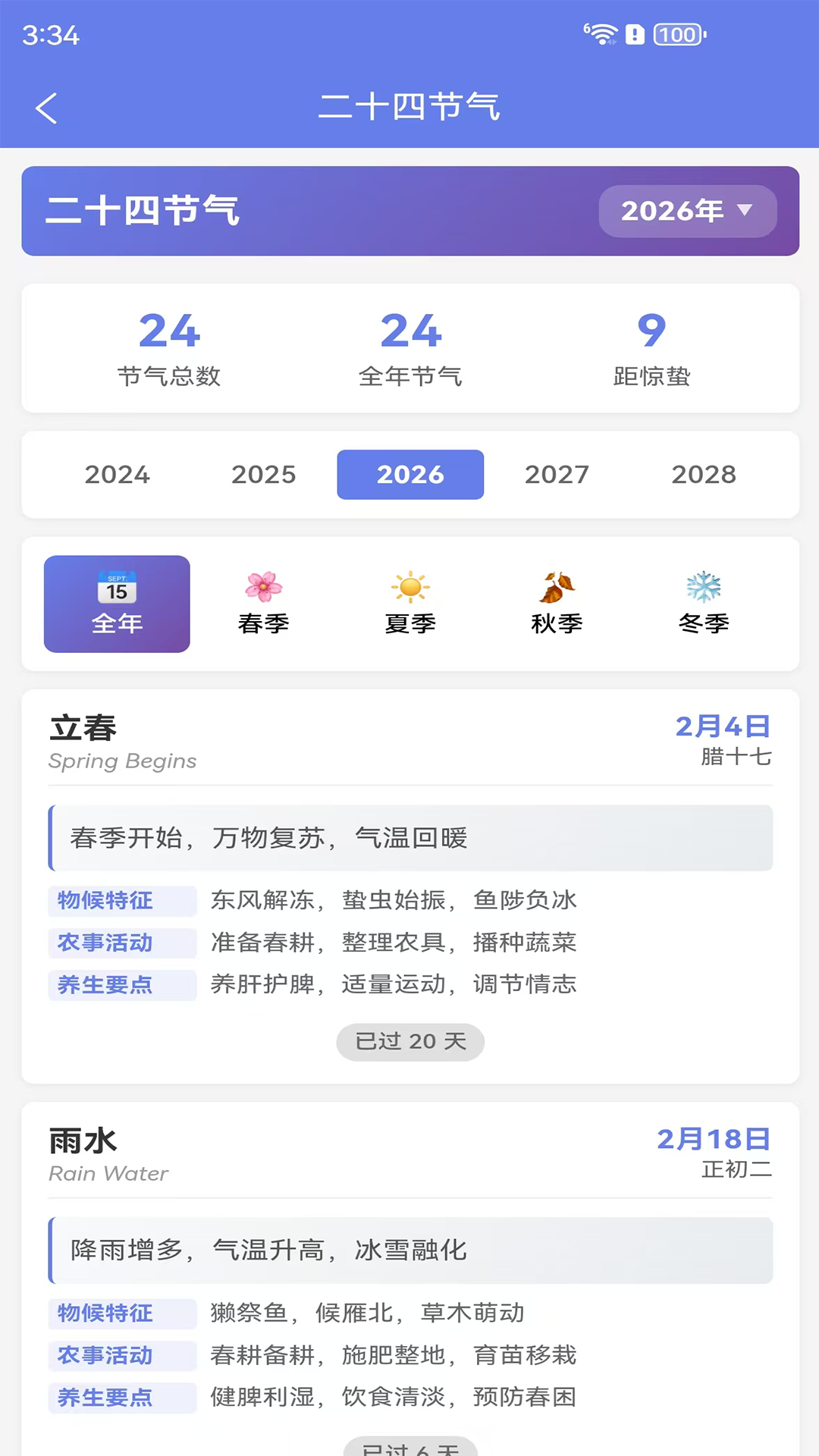Switch to the 2025 year tab

point(263,474)
